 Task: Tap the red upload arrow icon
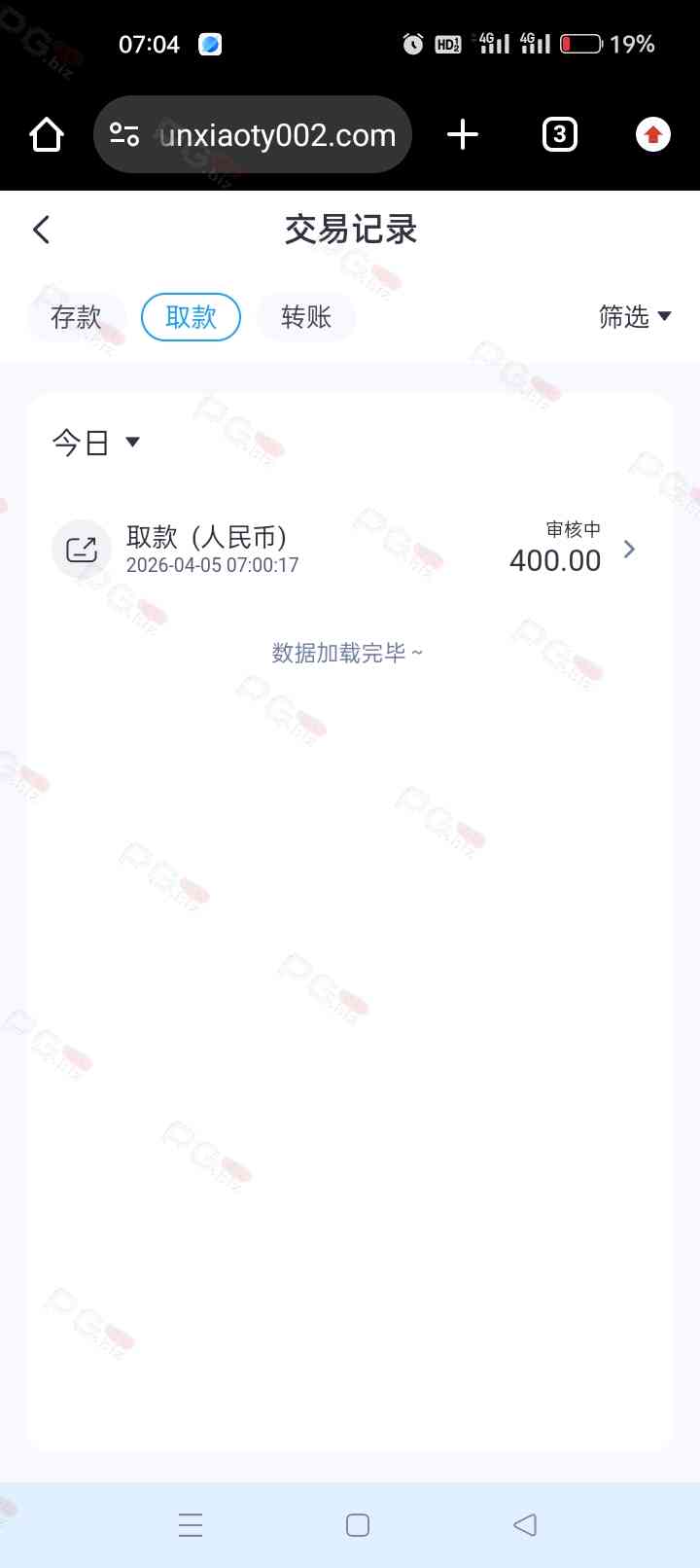(653, 134)
